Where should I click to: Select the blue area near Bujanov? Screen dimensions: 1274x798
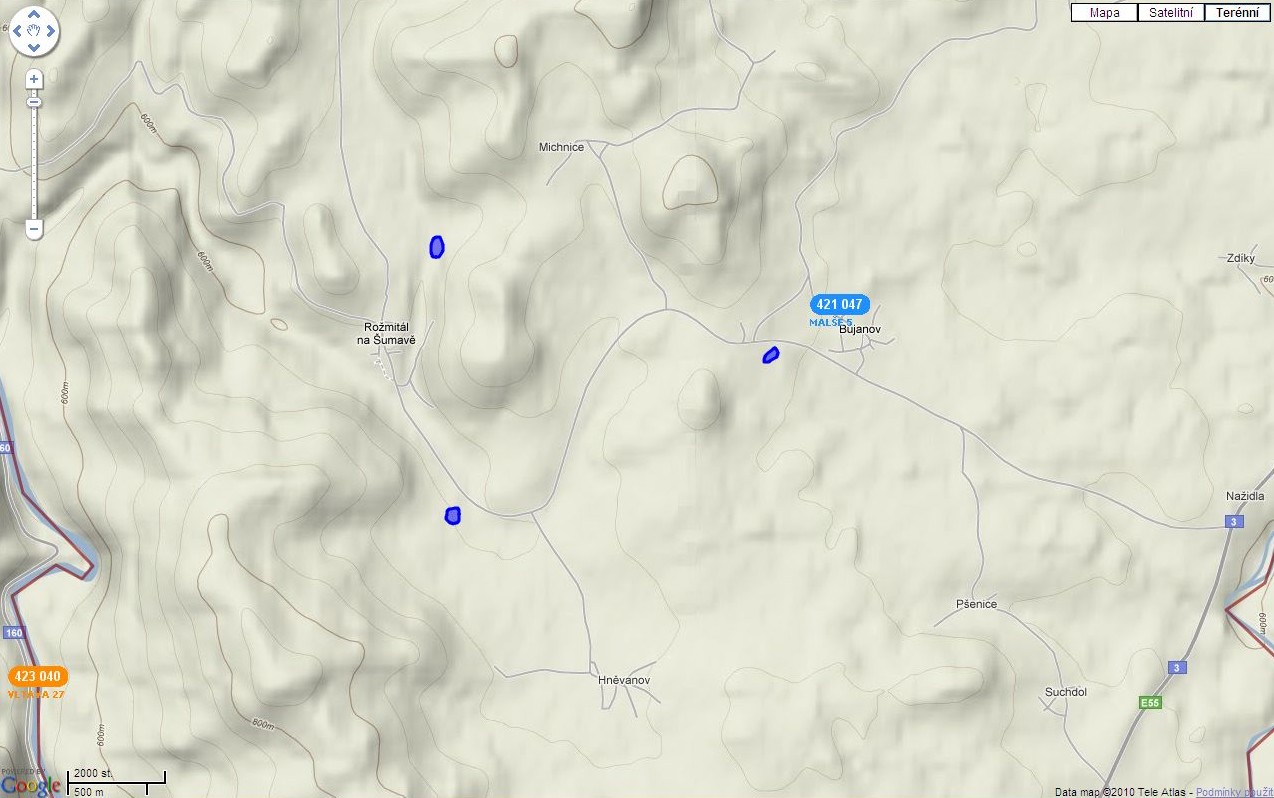click(x=771, y=354)
